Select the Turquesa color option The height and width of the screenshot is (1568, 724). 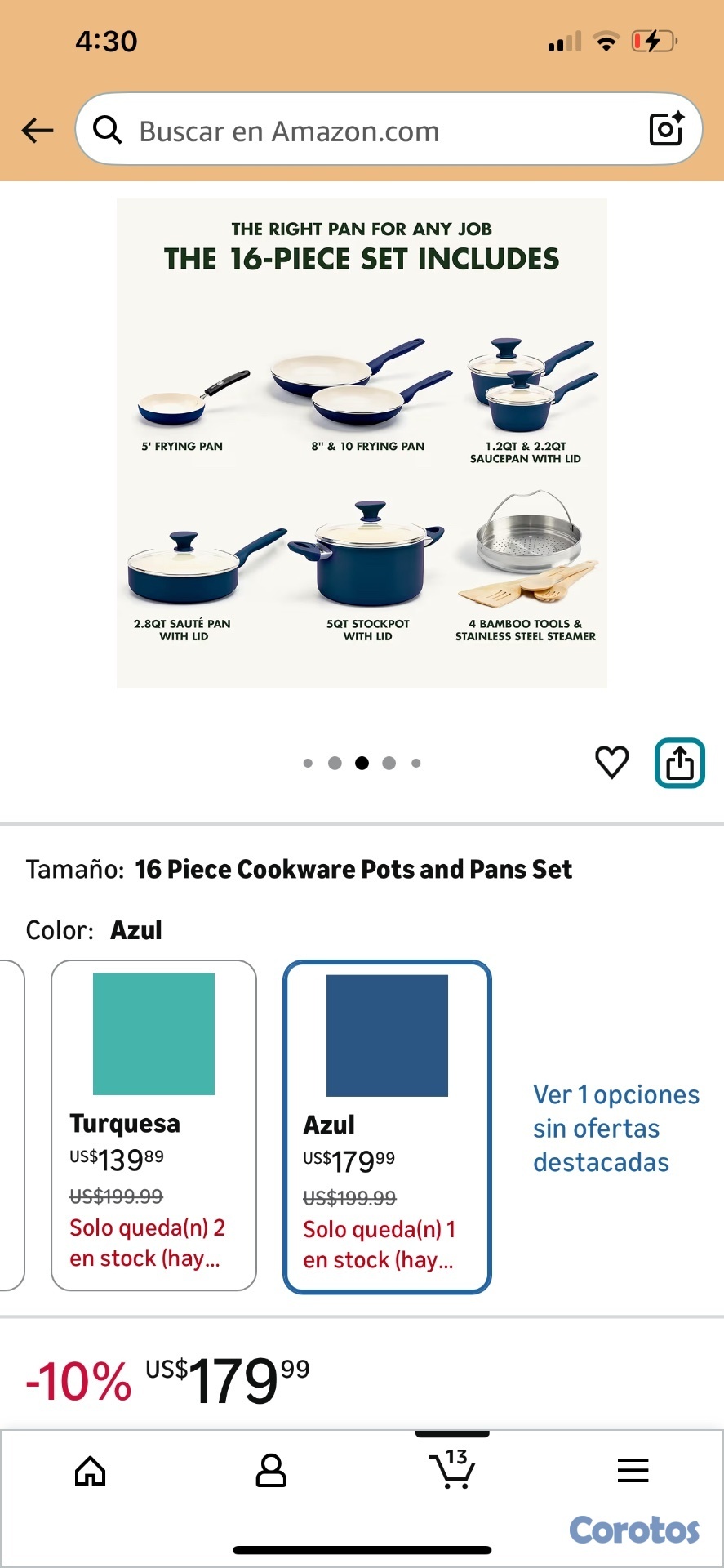click(153, 1125)
